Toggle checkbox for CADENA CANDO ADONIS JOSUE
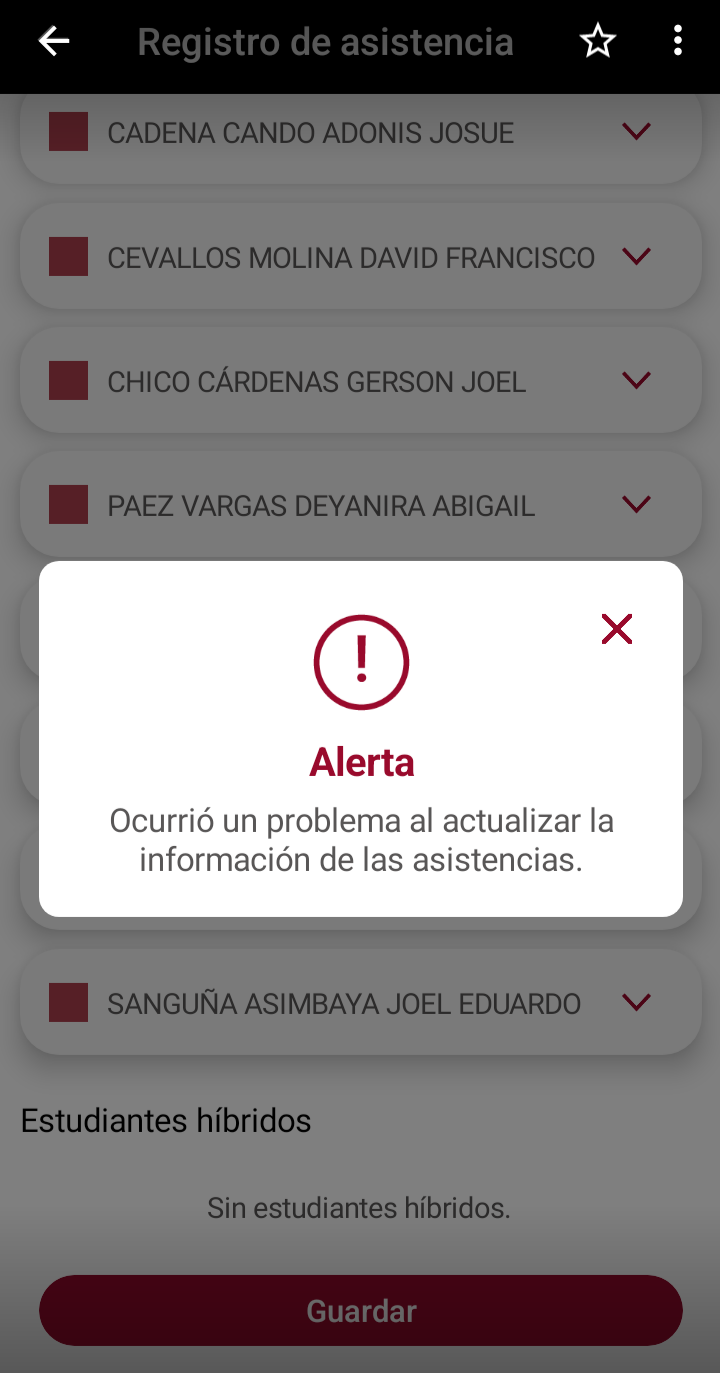720x1373 pixels. tap(69, 132)
